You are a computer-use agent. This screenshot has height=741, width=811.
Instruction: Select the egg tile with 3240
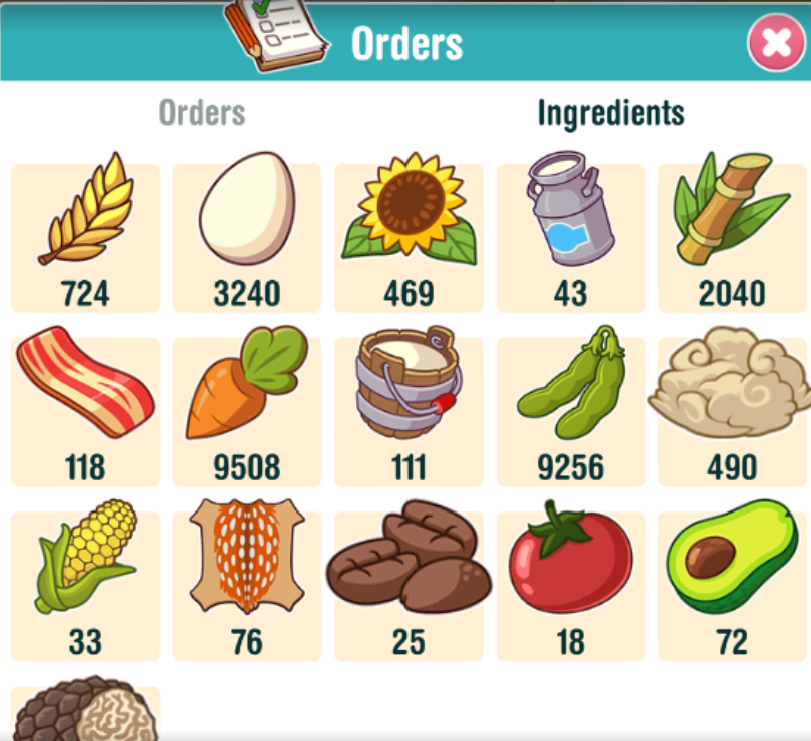point(247,238)
